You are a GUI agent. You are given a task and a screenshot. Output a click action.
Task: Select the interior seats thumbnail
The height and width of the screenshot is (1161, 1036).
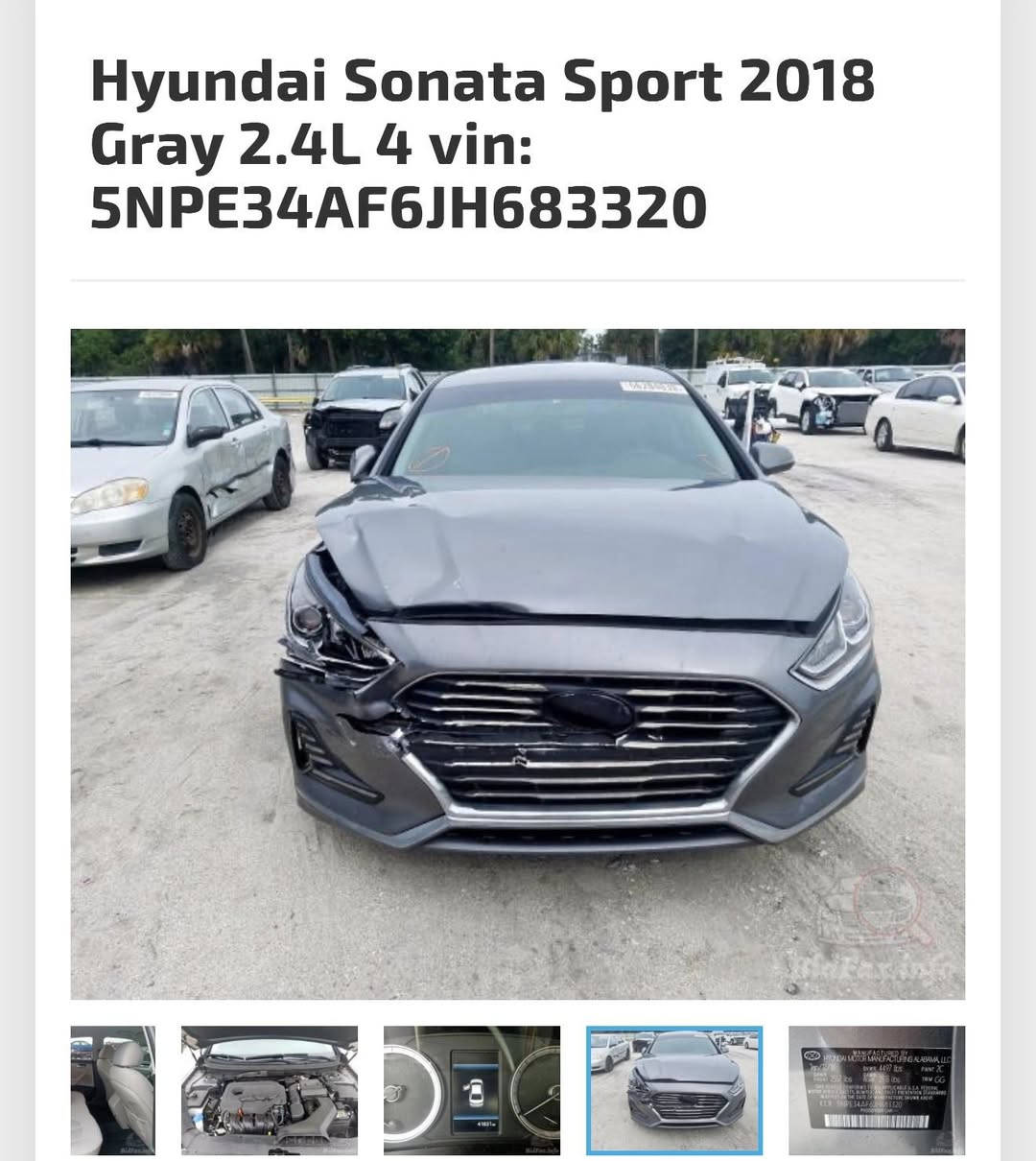112,1090
